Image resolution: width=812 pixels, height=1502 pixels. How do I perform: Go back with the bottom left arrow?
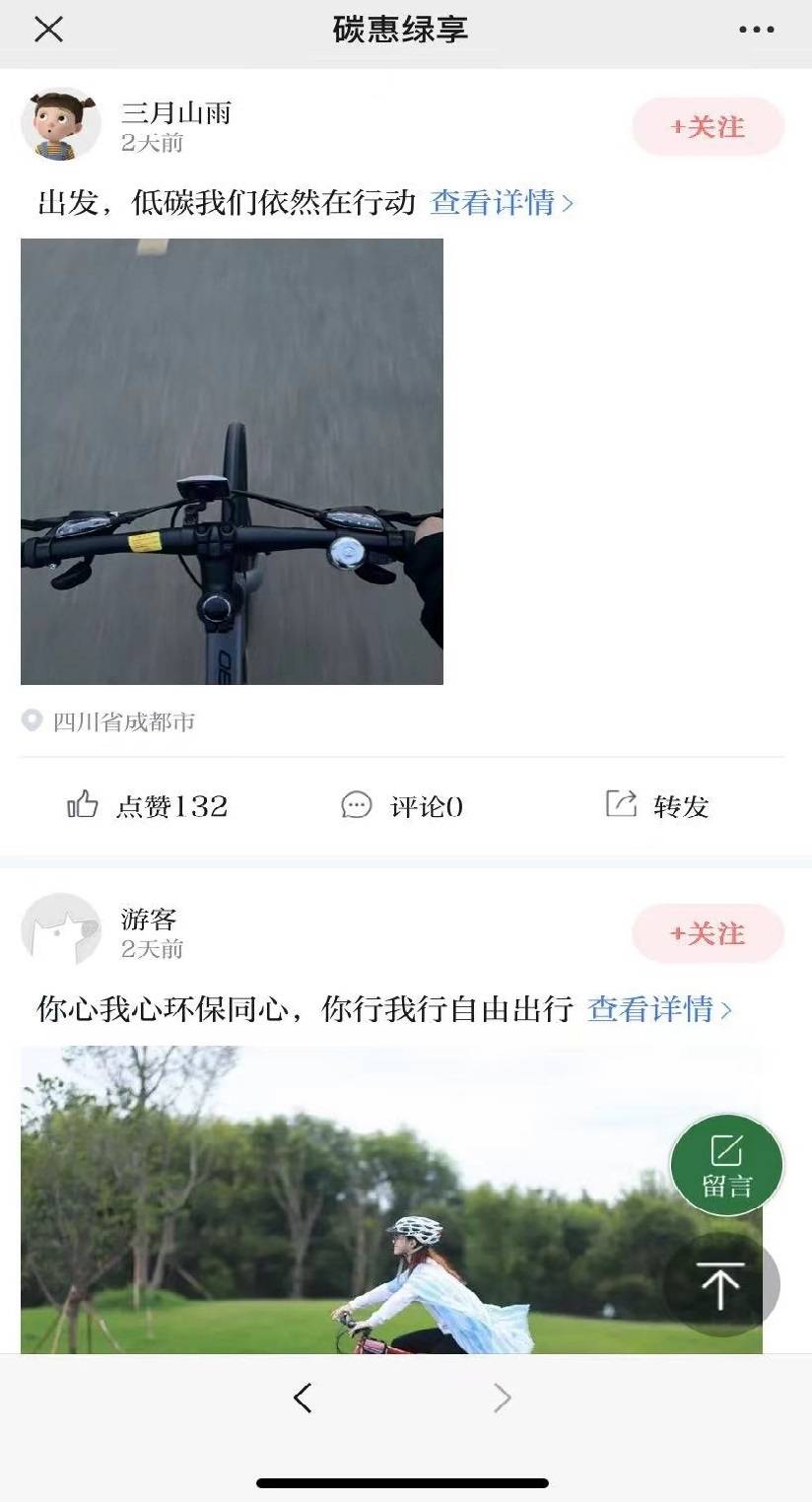[303, 1398]
